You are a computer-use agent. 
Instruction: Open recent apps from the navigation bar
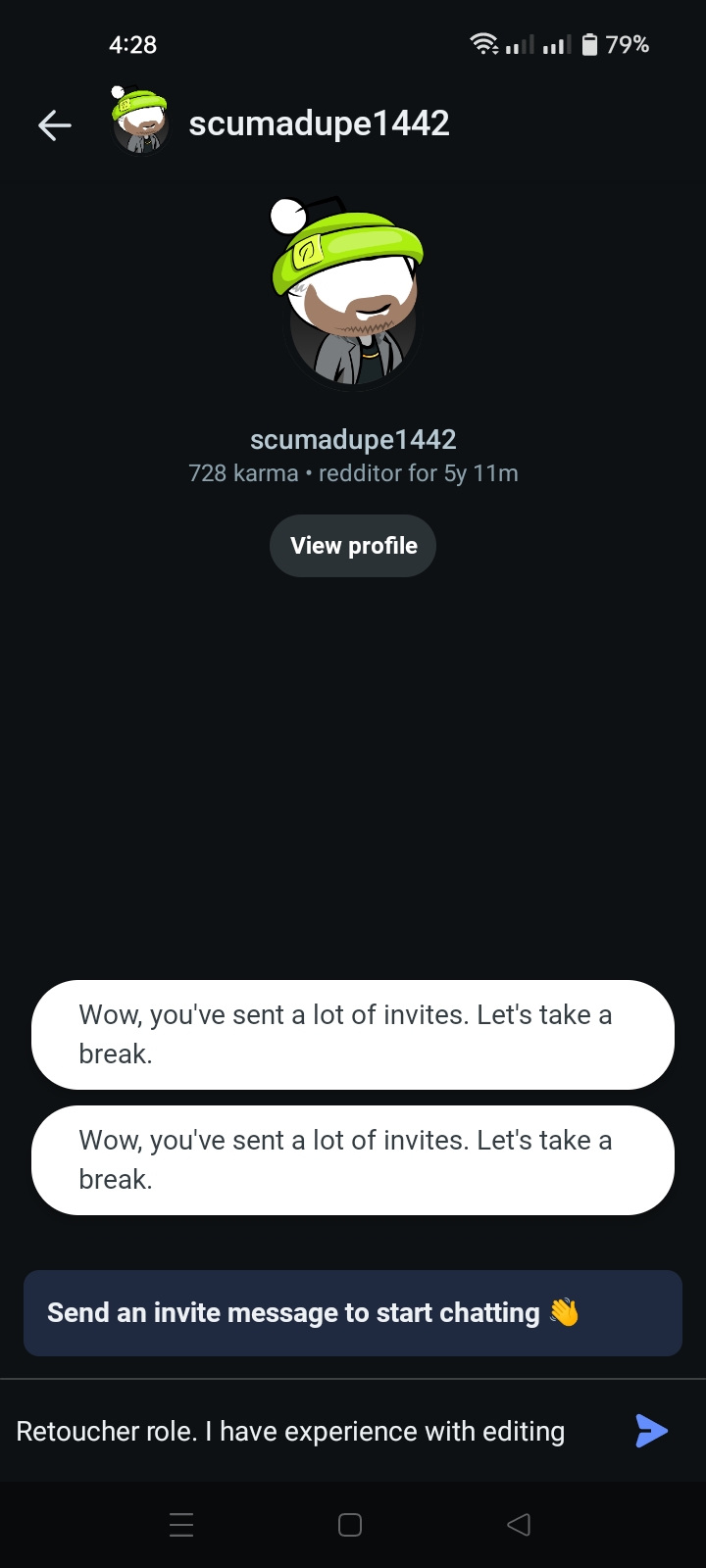click(x=181, y=1525)
